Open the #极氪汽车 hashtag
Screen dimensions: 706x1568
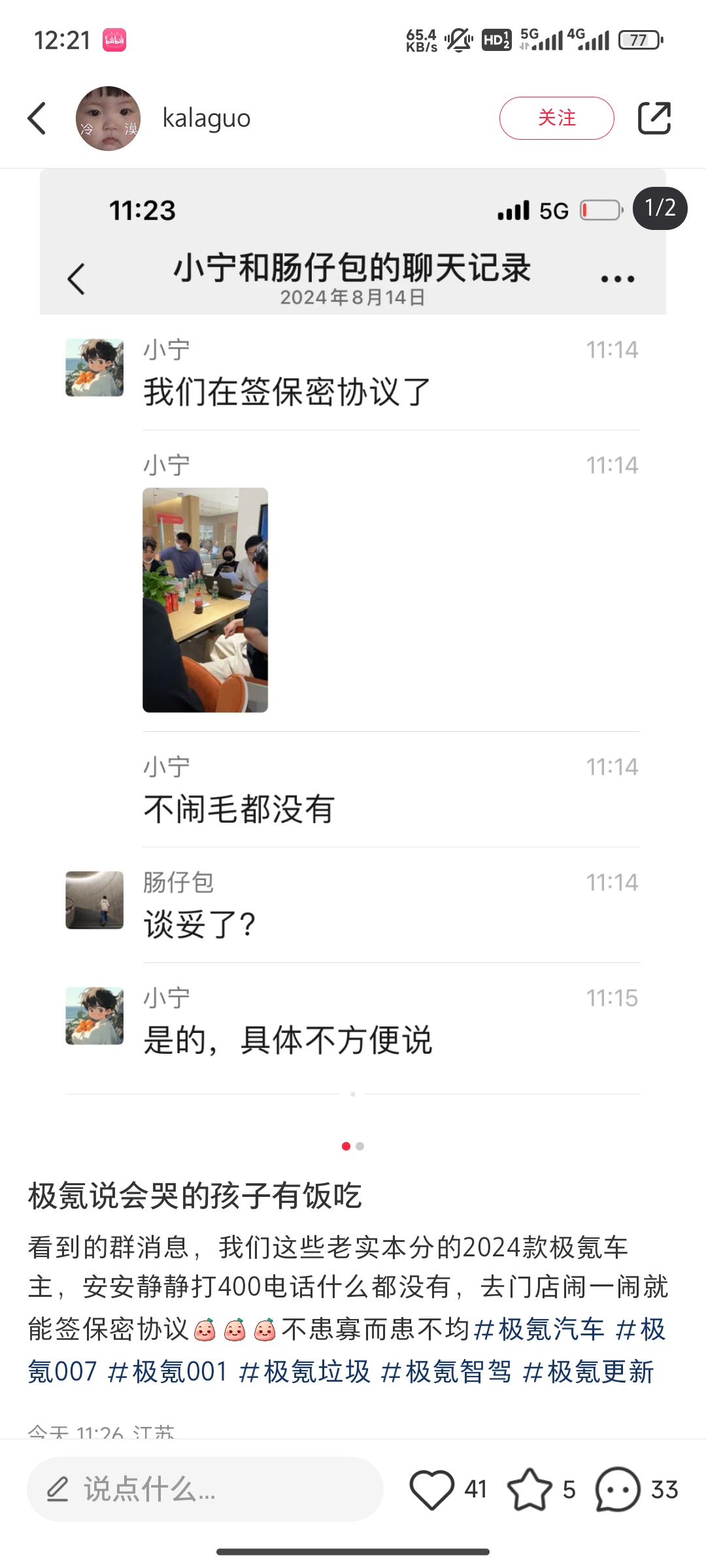click(539, 1330)
